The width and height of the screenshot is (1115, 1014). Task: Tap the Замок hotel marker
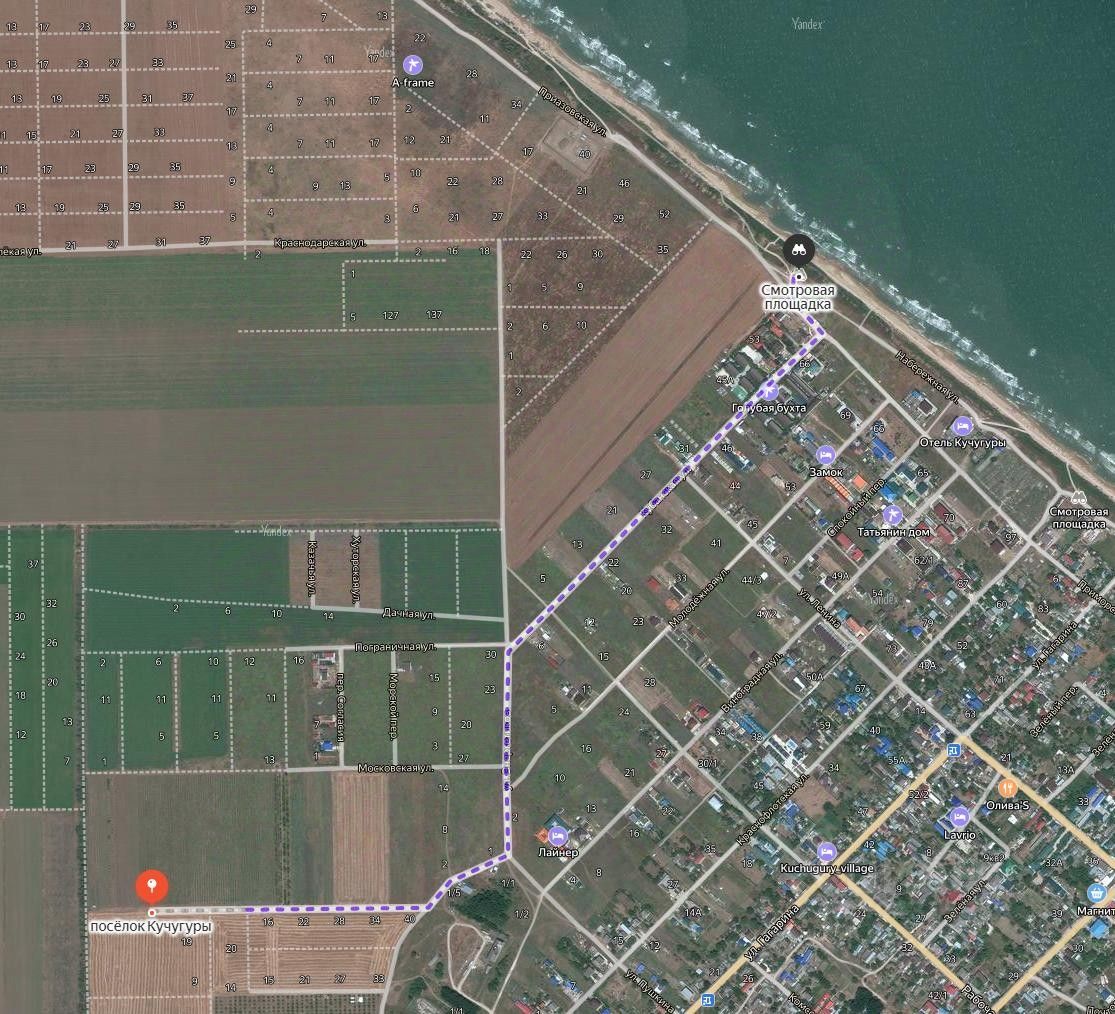(826, 455)
